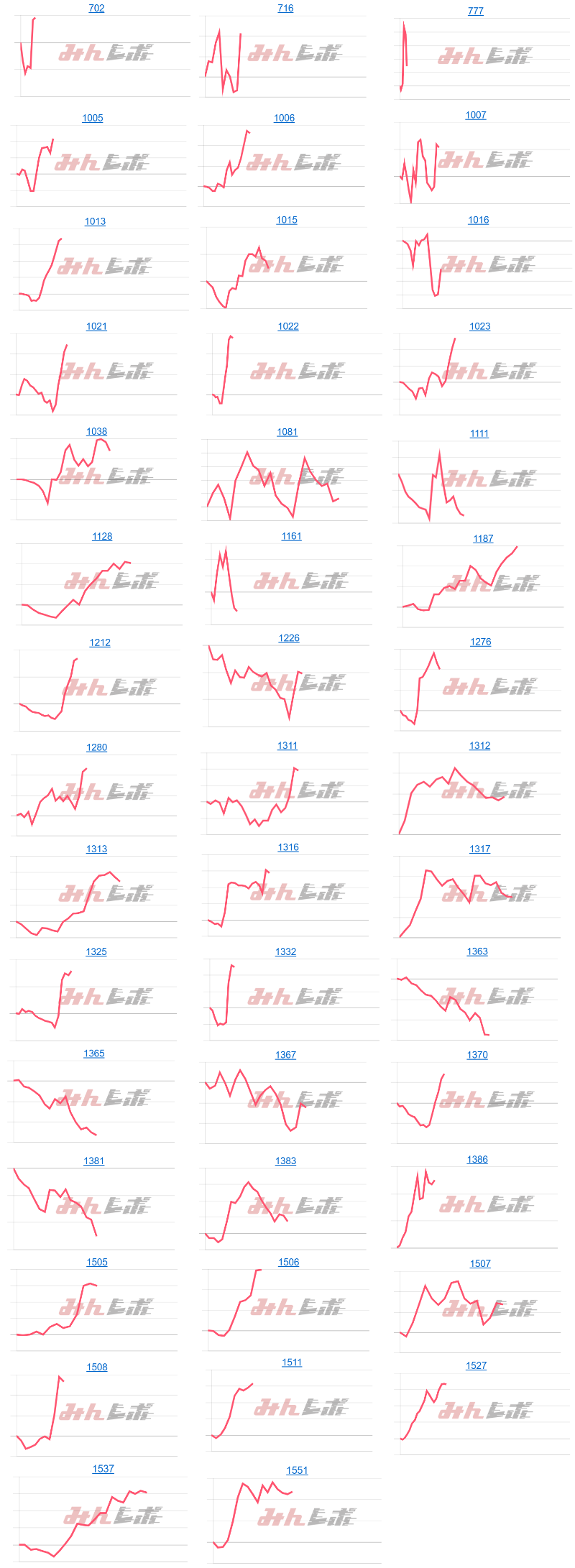
Task: Open the 1081 link
Action: (287, 433)
